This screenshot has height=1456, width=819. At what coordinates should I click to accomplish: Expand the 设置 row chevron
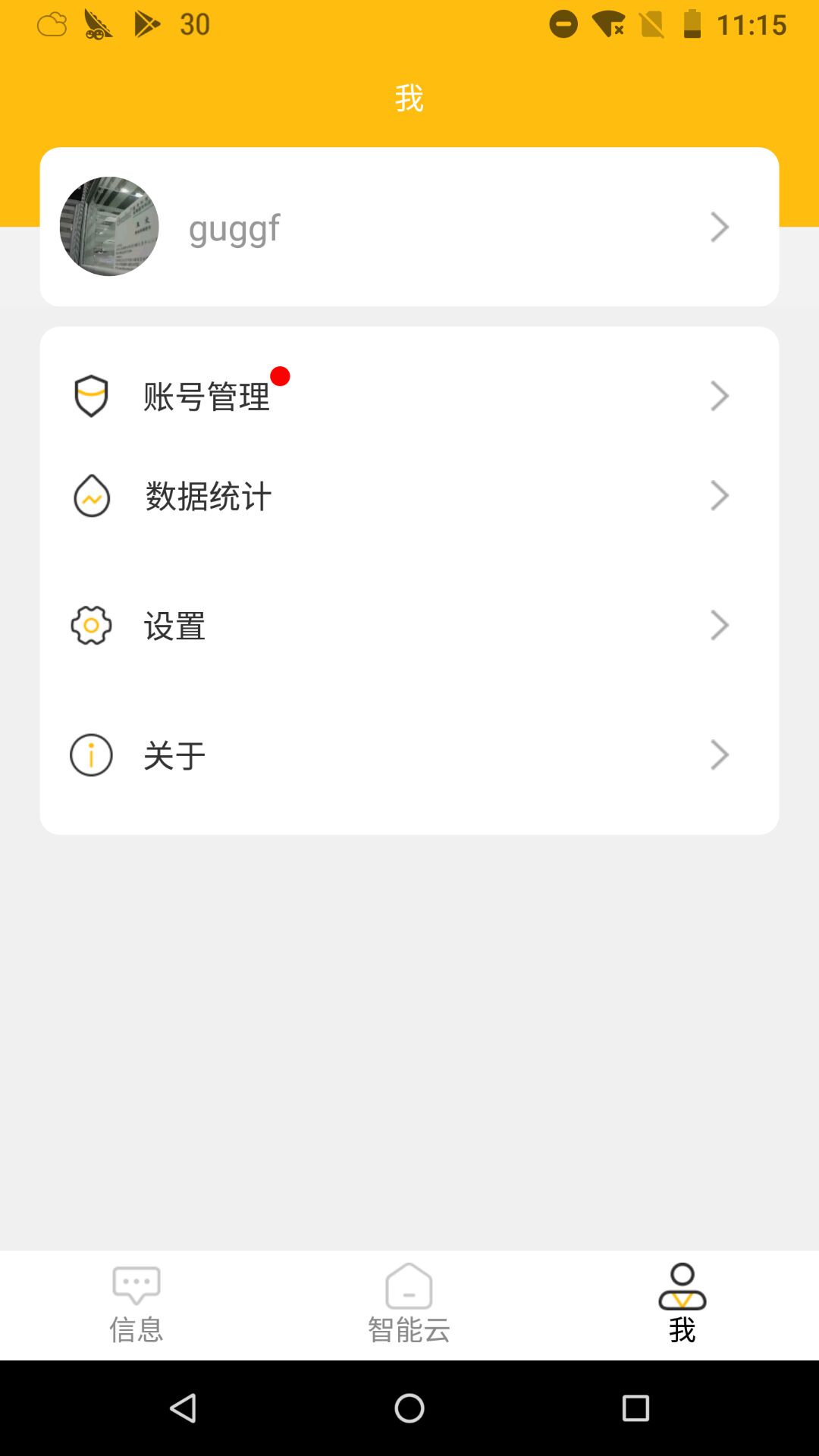[x=720, y=625]
